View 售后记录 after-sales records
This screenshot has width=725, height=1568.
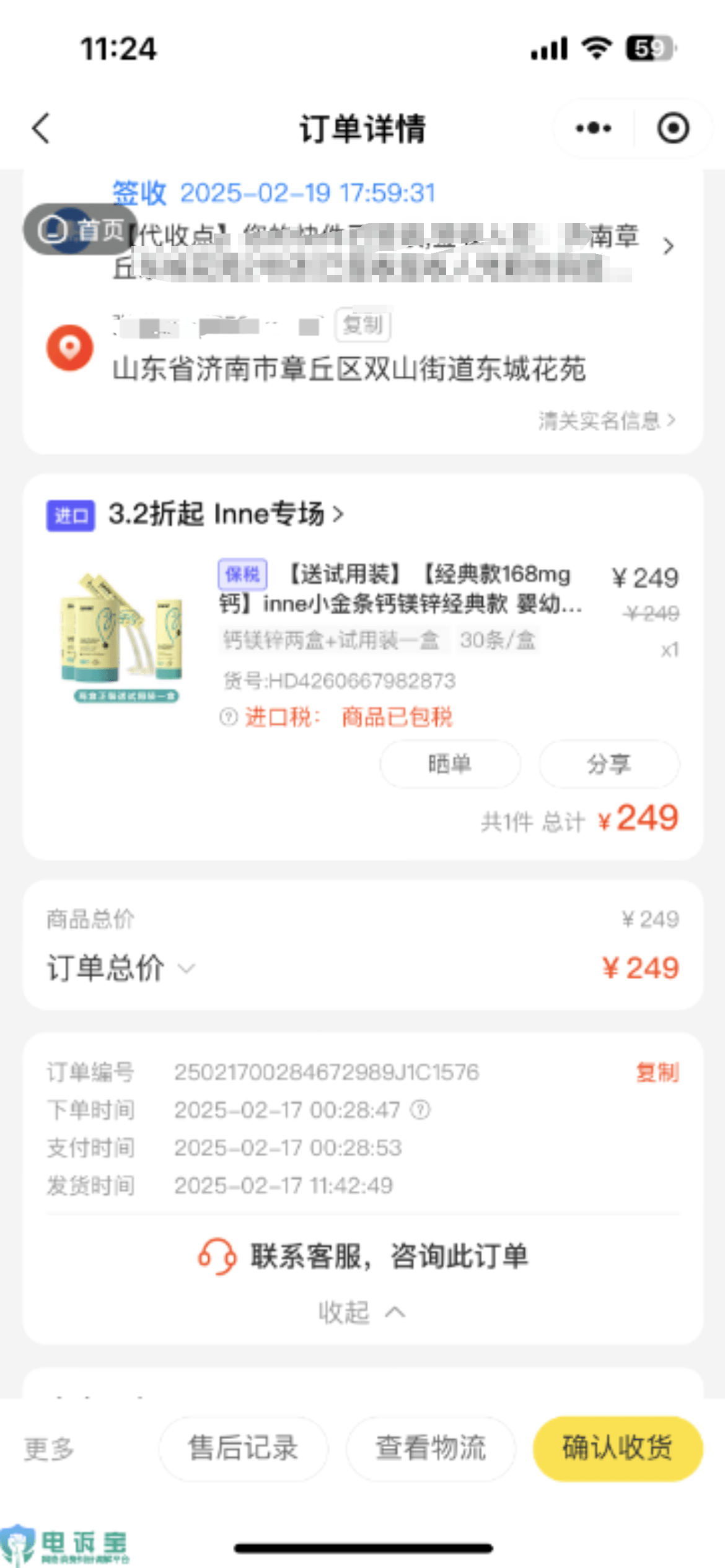tap(244, 1448)
